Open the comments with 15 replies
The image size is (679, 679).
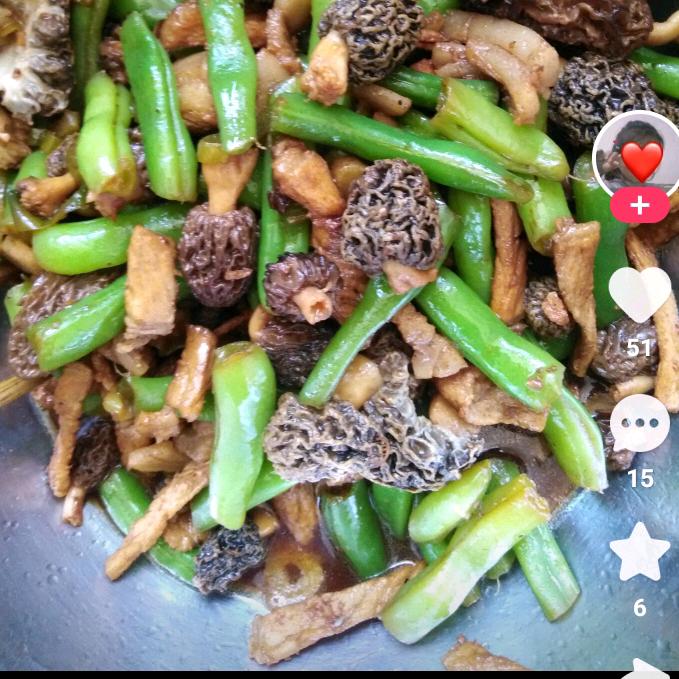tap(639, 424)
